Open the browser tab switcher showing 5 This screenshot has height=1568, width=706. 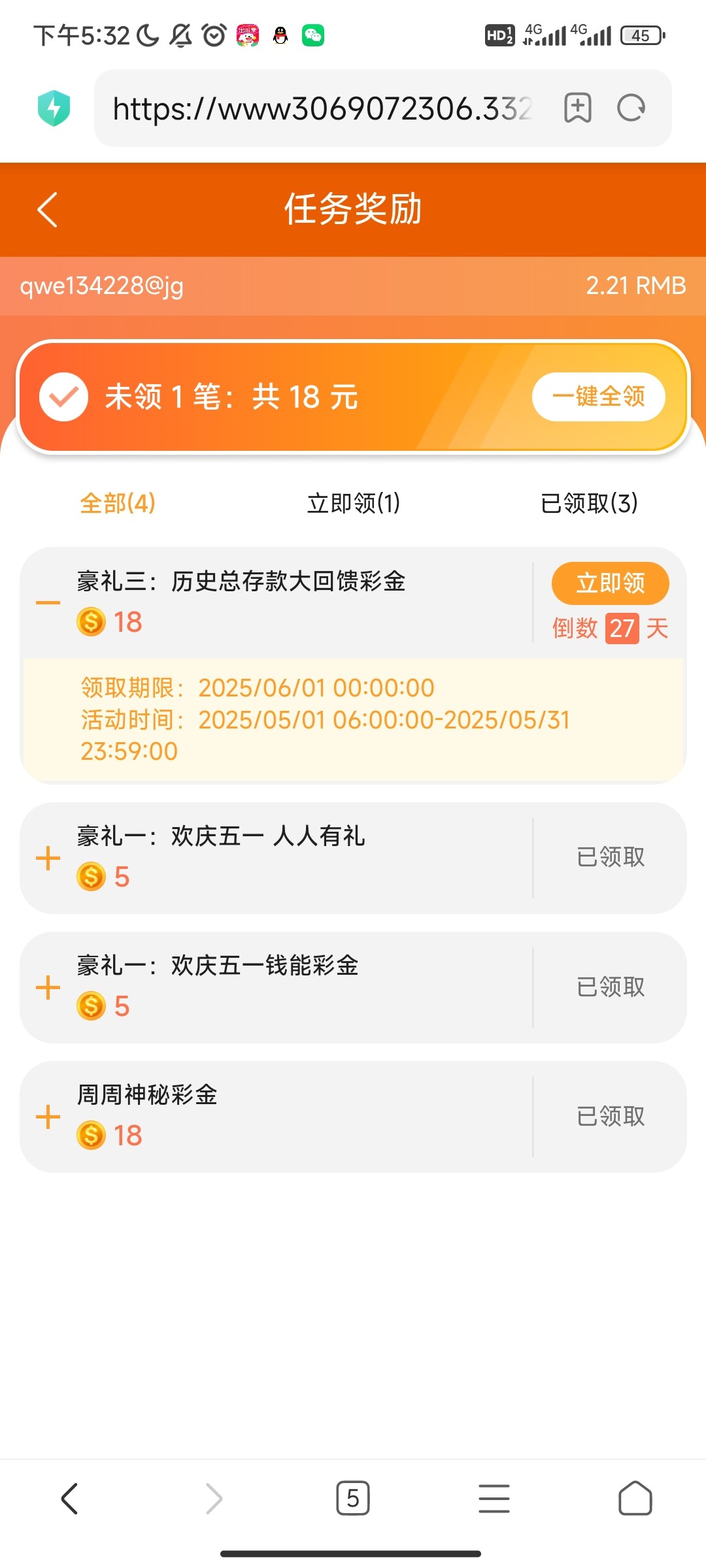coord(353,1498)
